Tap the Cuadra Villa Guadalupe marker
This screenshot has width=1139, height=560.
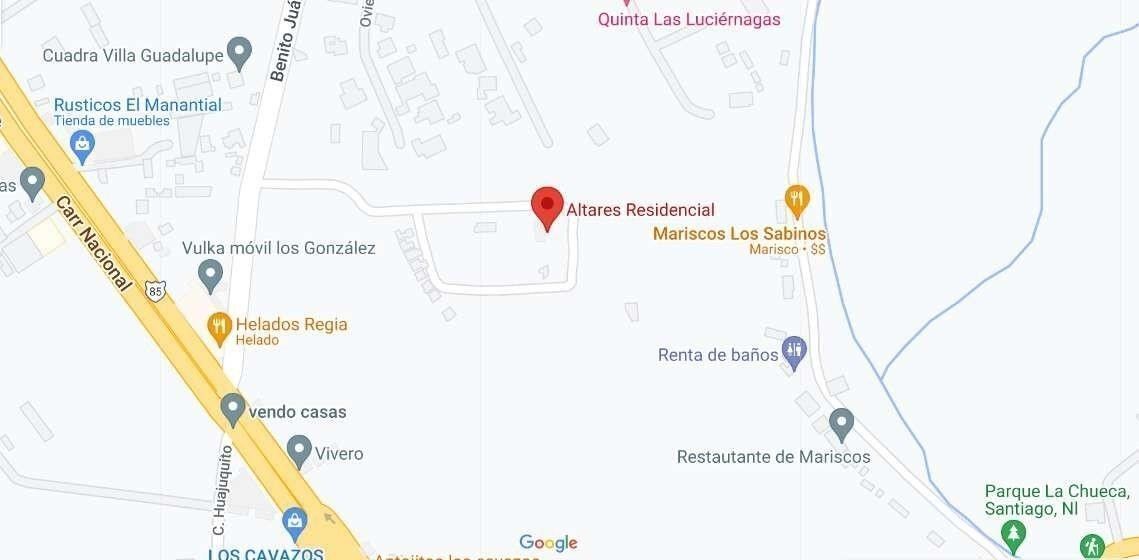click(239, 50)
